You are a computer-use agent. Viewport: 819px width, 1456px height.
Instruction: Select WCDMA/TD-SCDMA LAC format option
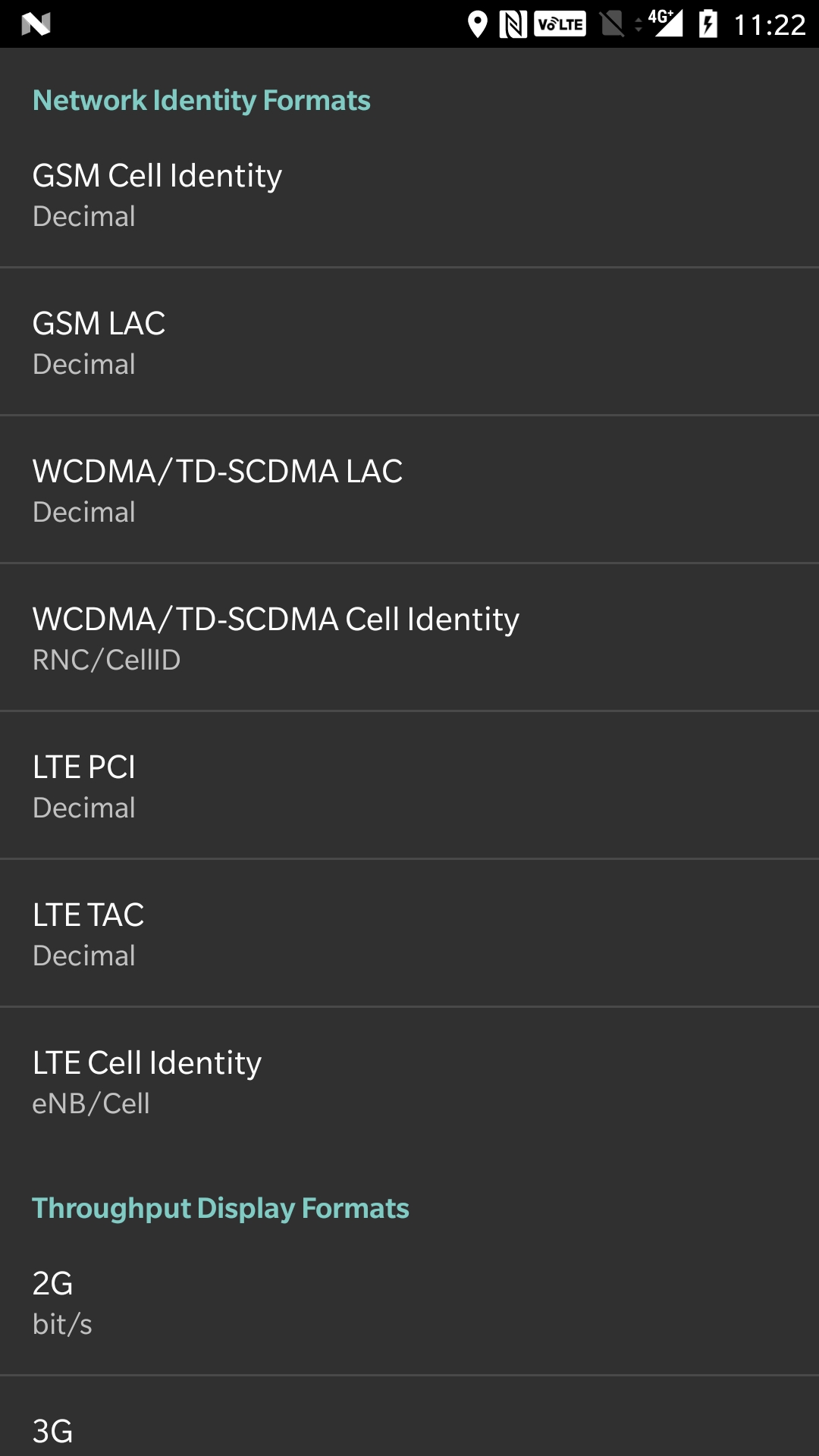coord(409,490)
